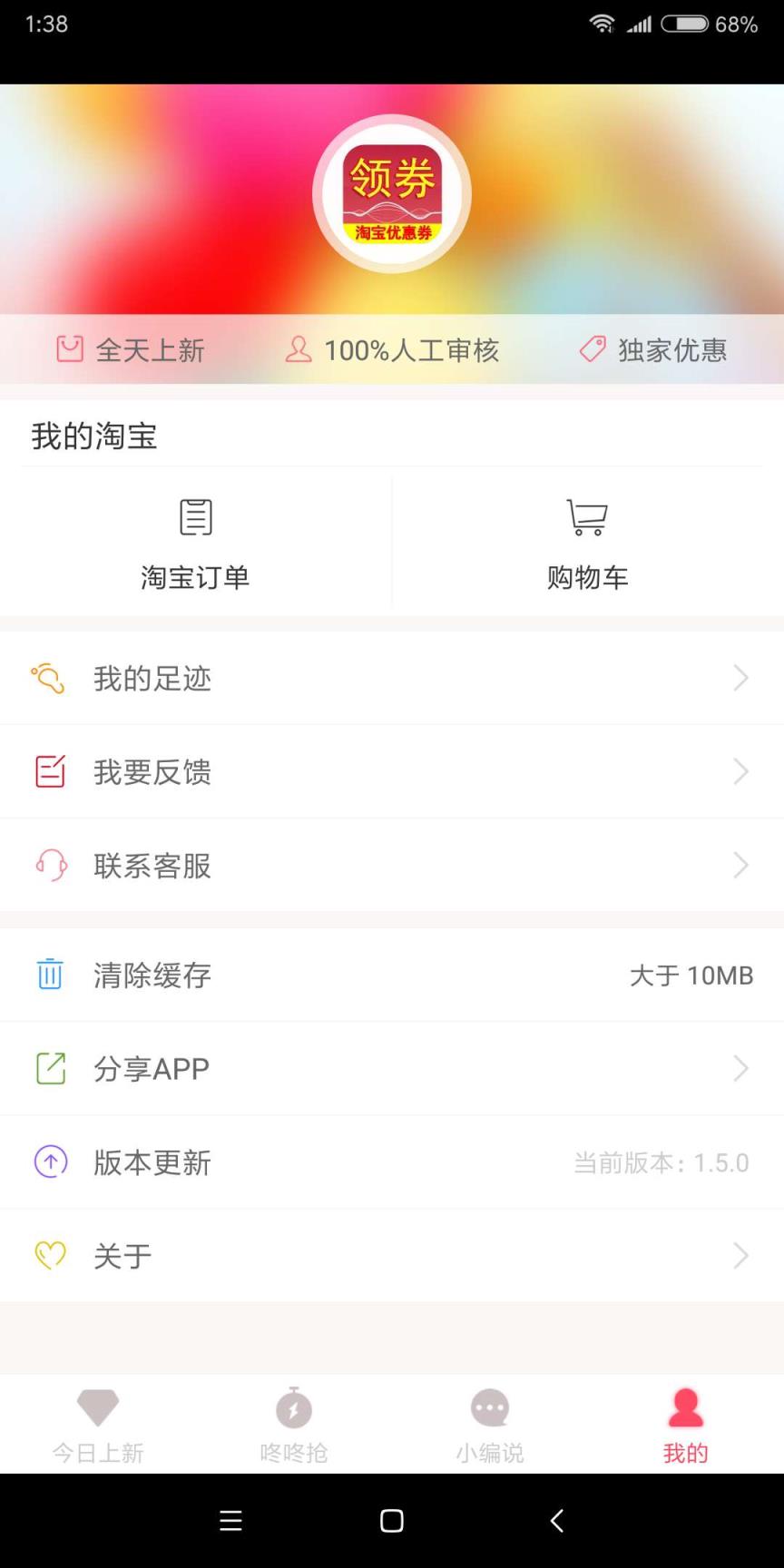
Task: Open 联系客服 using its right arrow
Action: [x=741, y=865]
